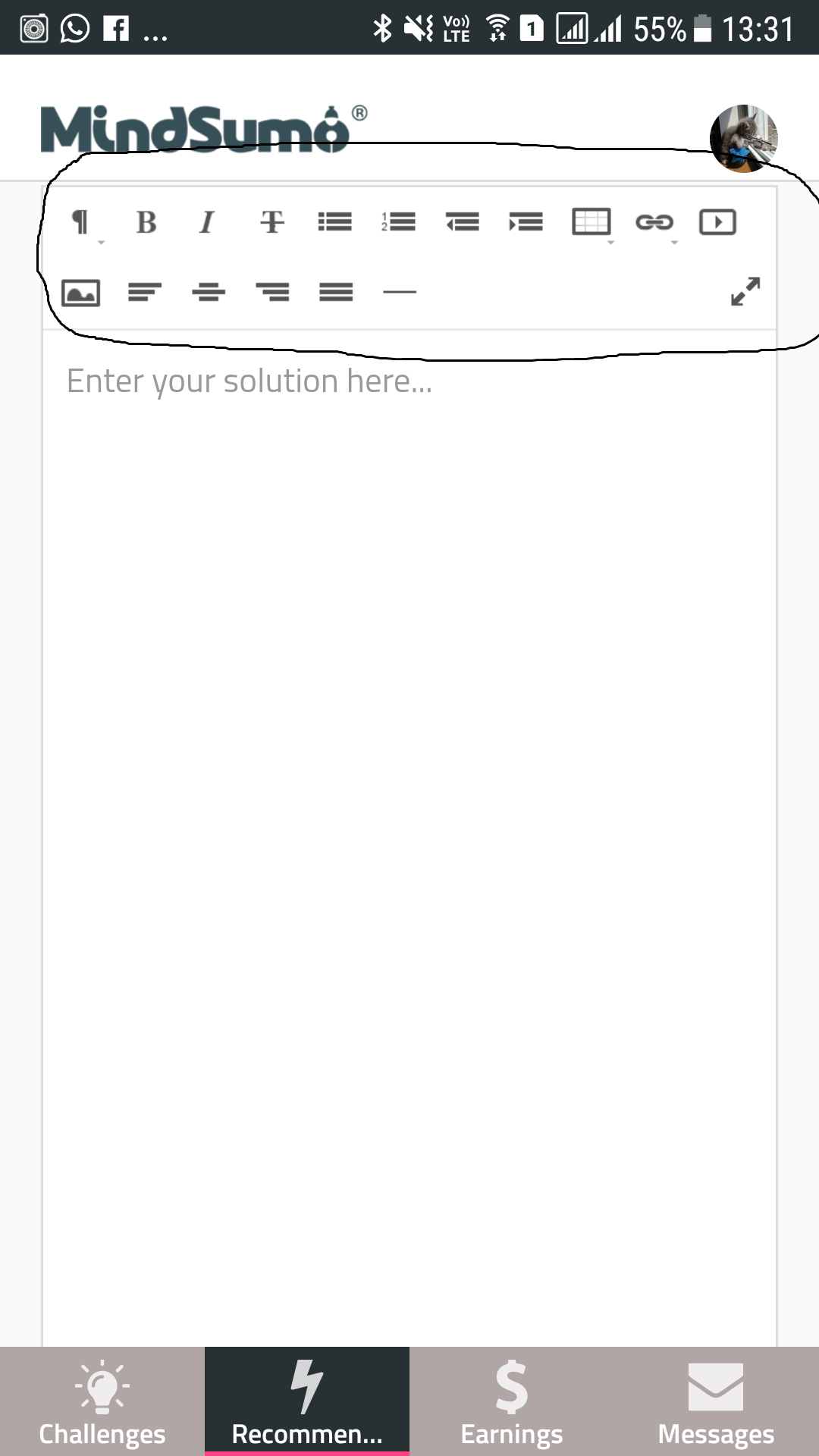Center align the text
Viewport: 819px width, 1456px height.
209,292
